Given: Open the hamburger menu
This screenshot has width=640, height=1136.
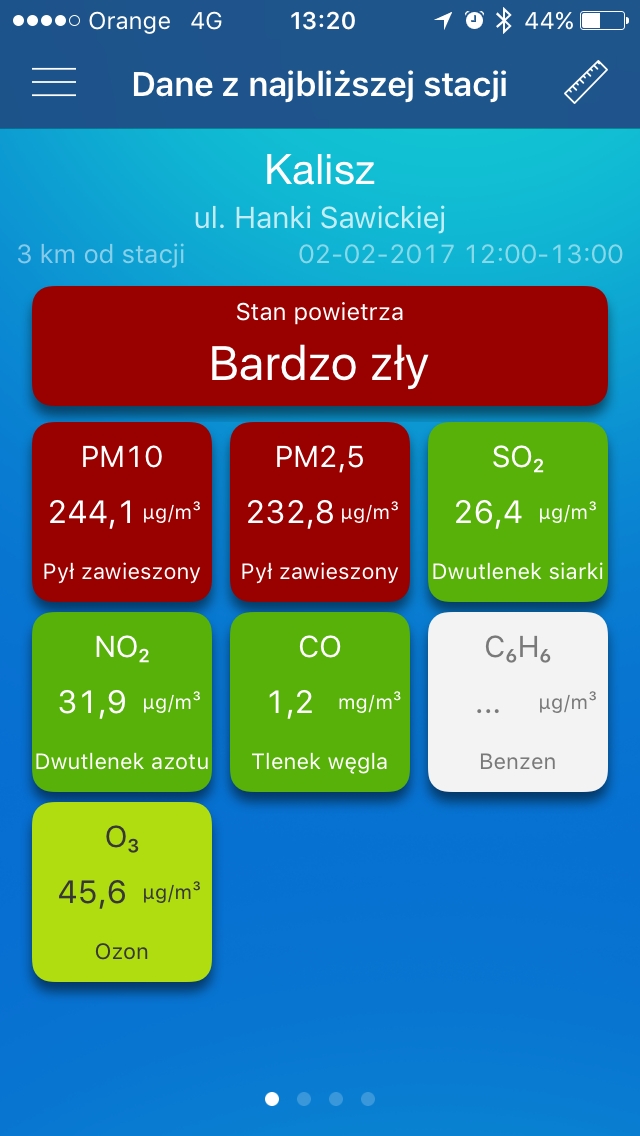Looking at the screenshot, I should (x=54, y=83).
